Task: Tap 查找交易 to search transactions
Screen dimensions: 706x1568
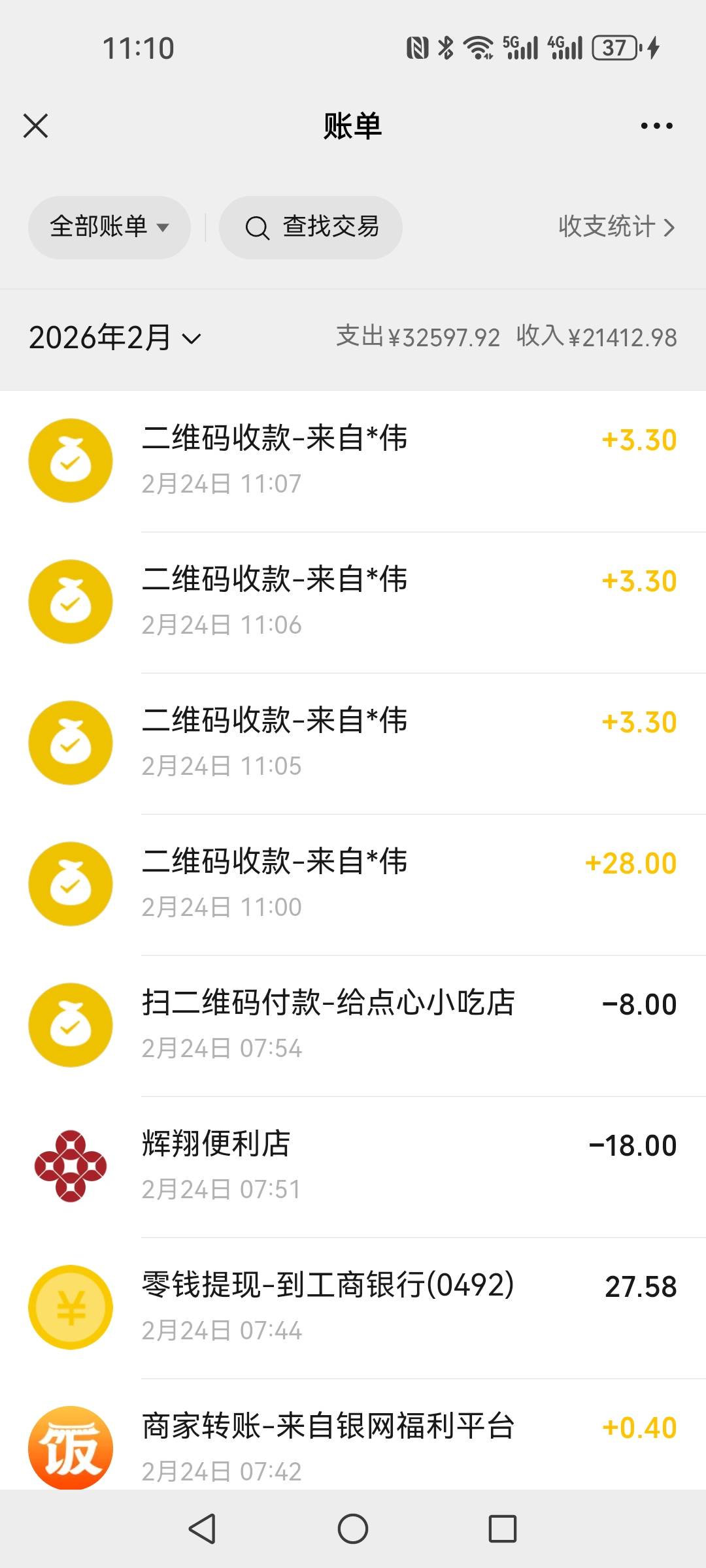Action: (x=311, y=227)
